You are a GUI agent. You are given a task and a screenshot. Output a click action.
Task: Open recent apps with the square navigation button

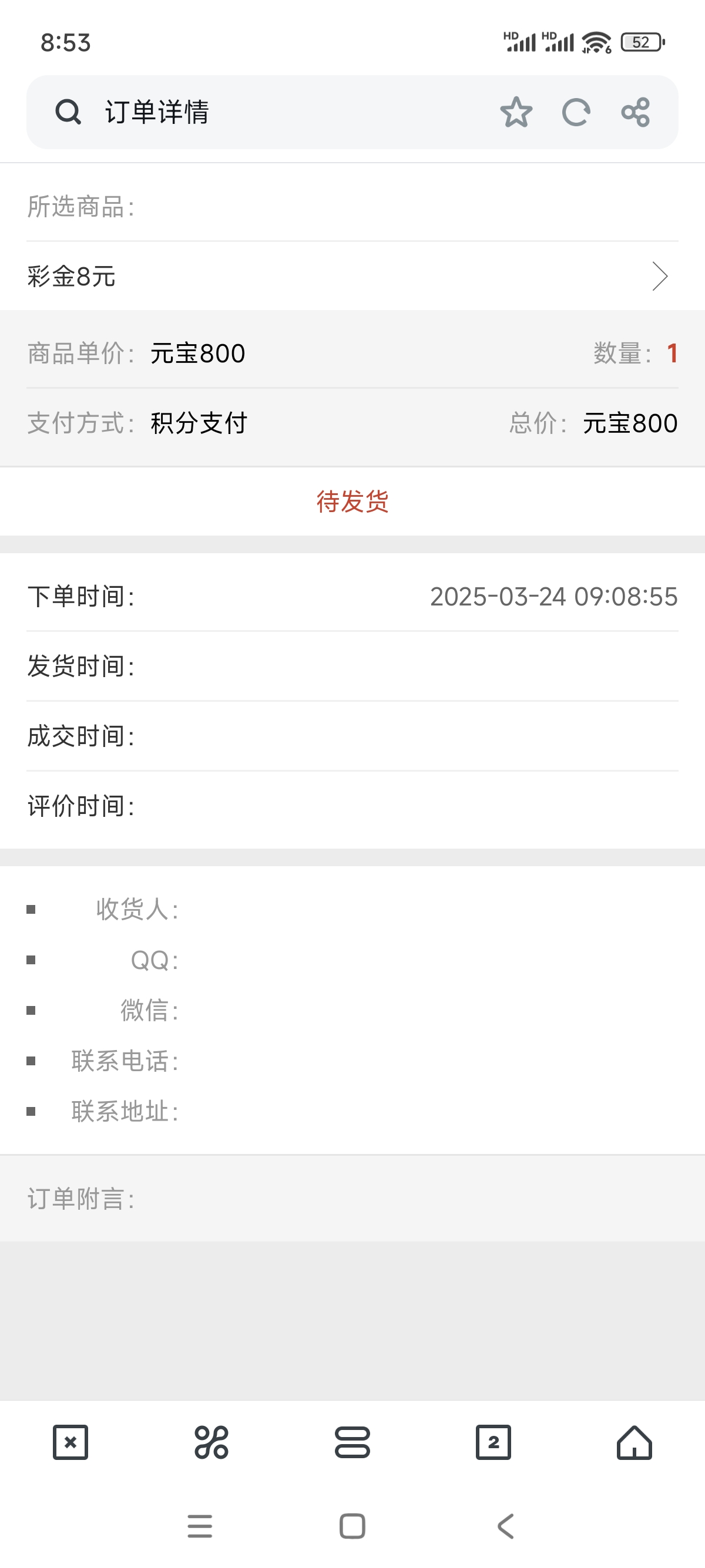tap(352, 1525)
